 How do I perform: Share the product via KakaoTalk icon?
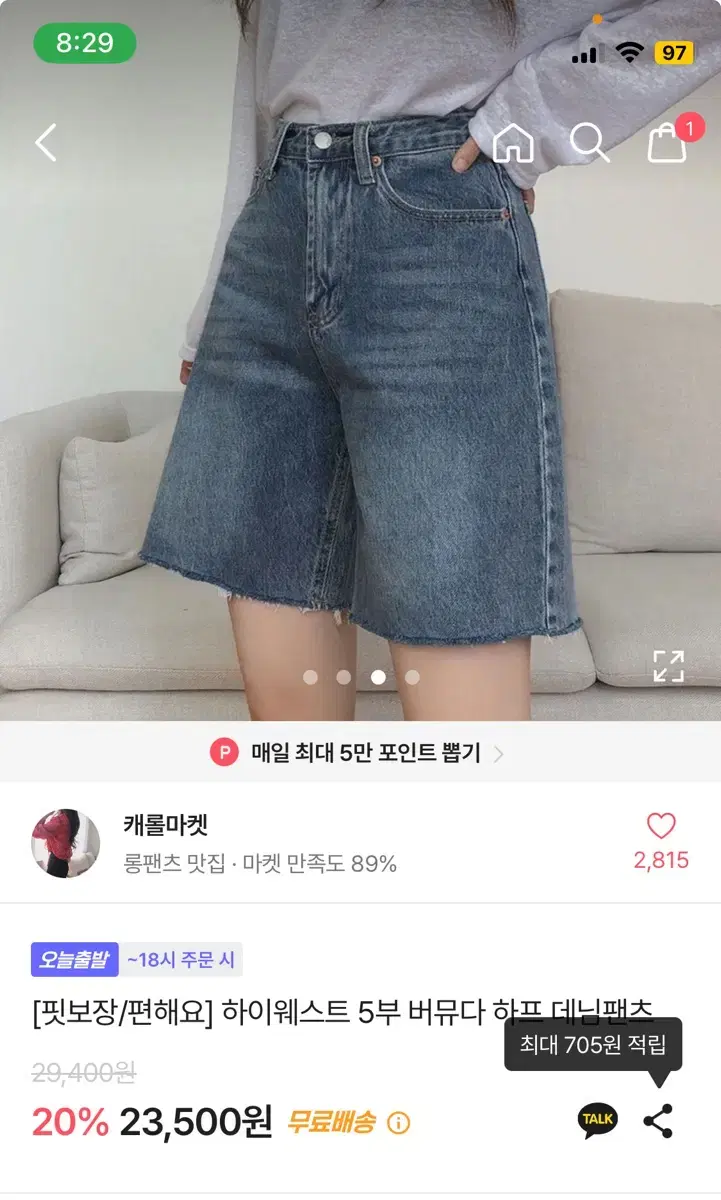tap(599, 1120)
